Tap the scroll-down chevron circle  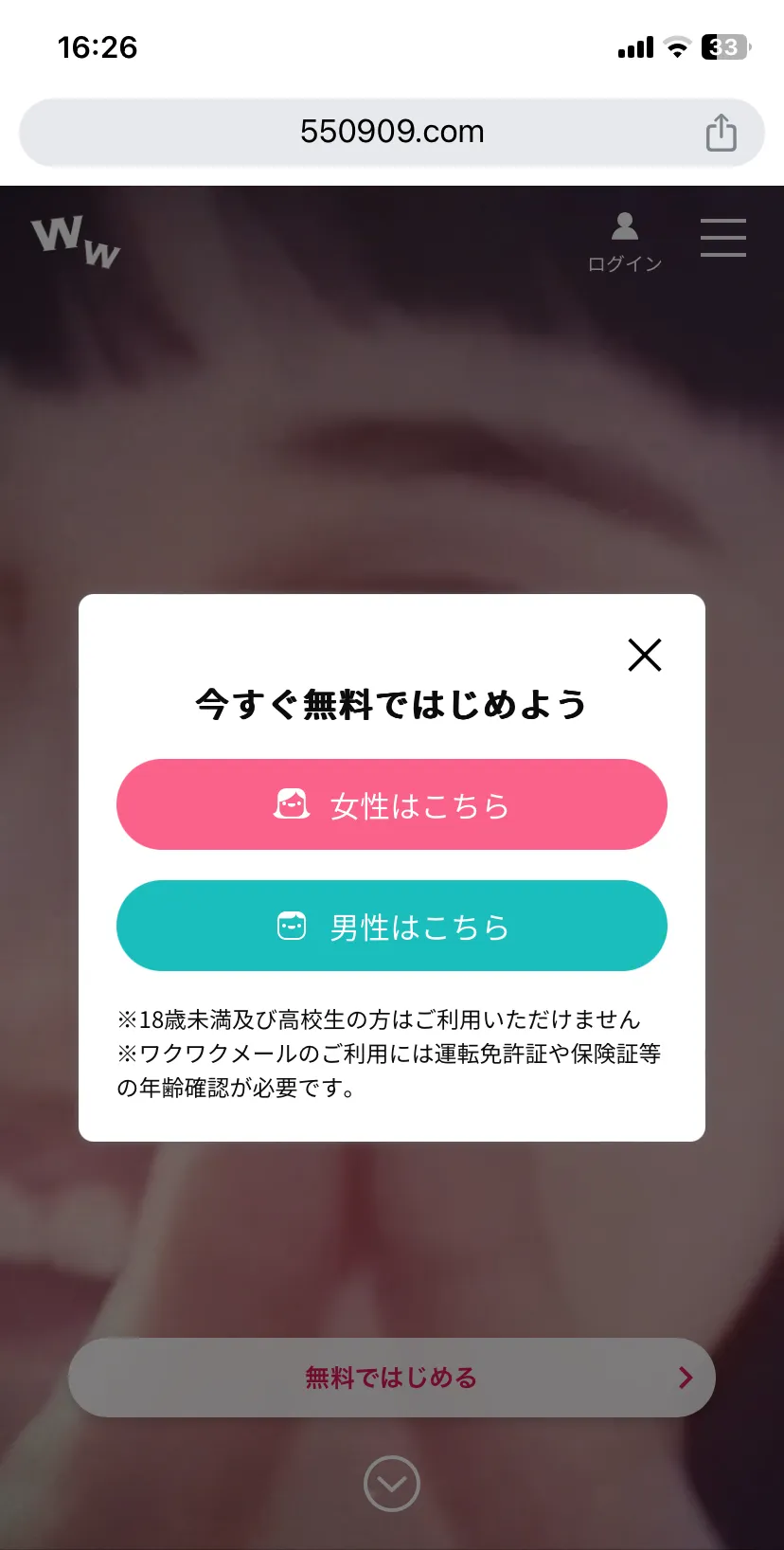click(x=392, y=1484)
